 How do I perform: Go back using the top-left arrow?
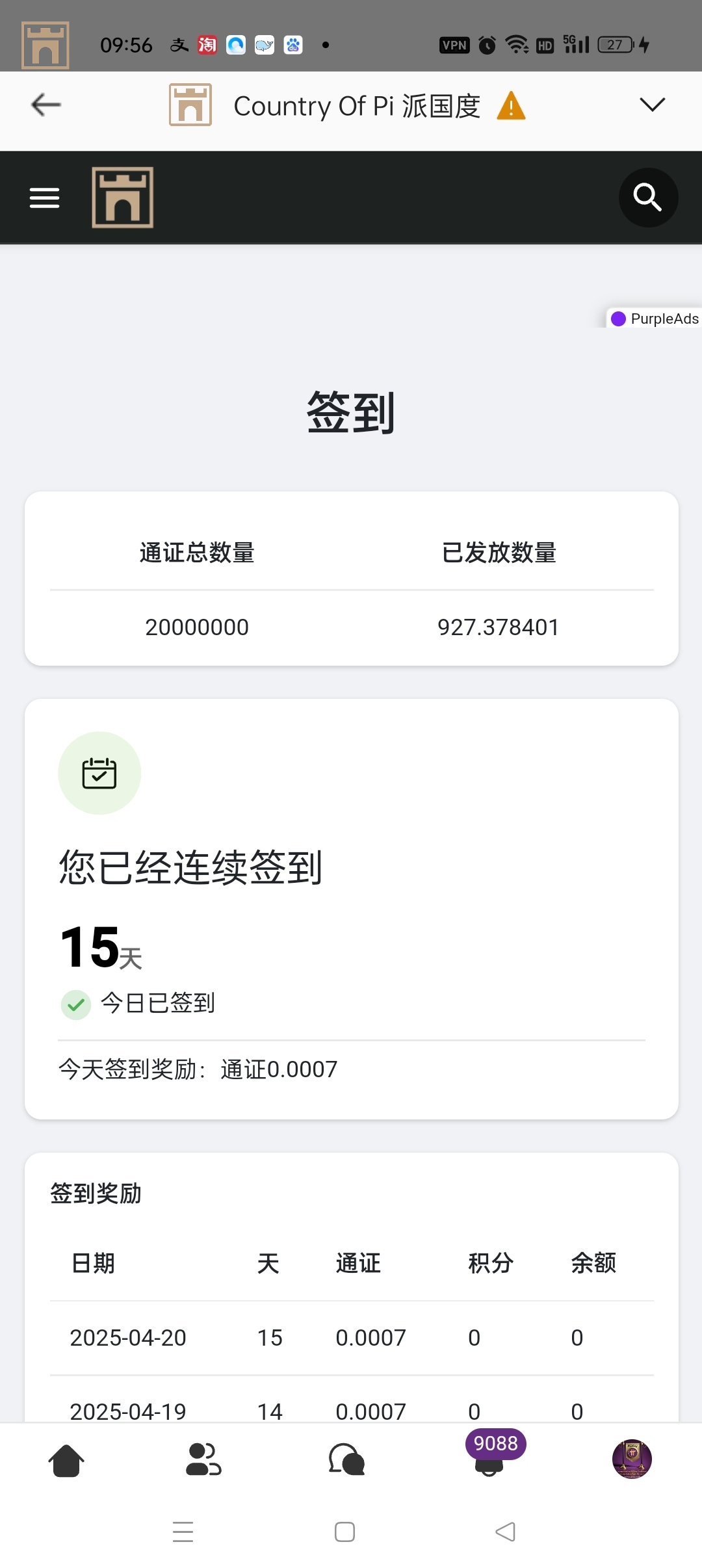(46, 105)
